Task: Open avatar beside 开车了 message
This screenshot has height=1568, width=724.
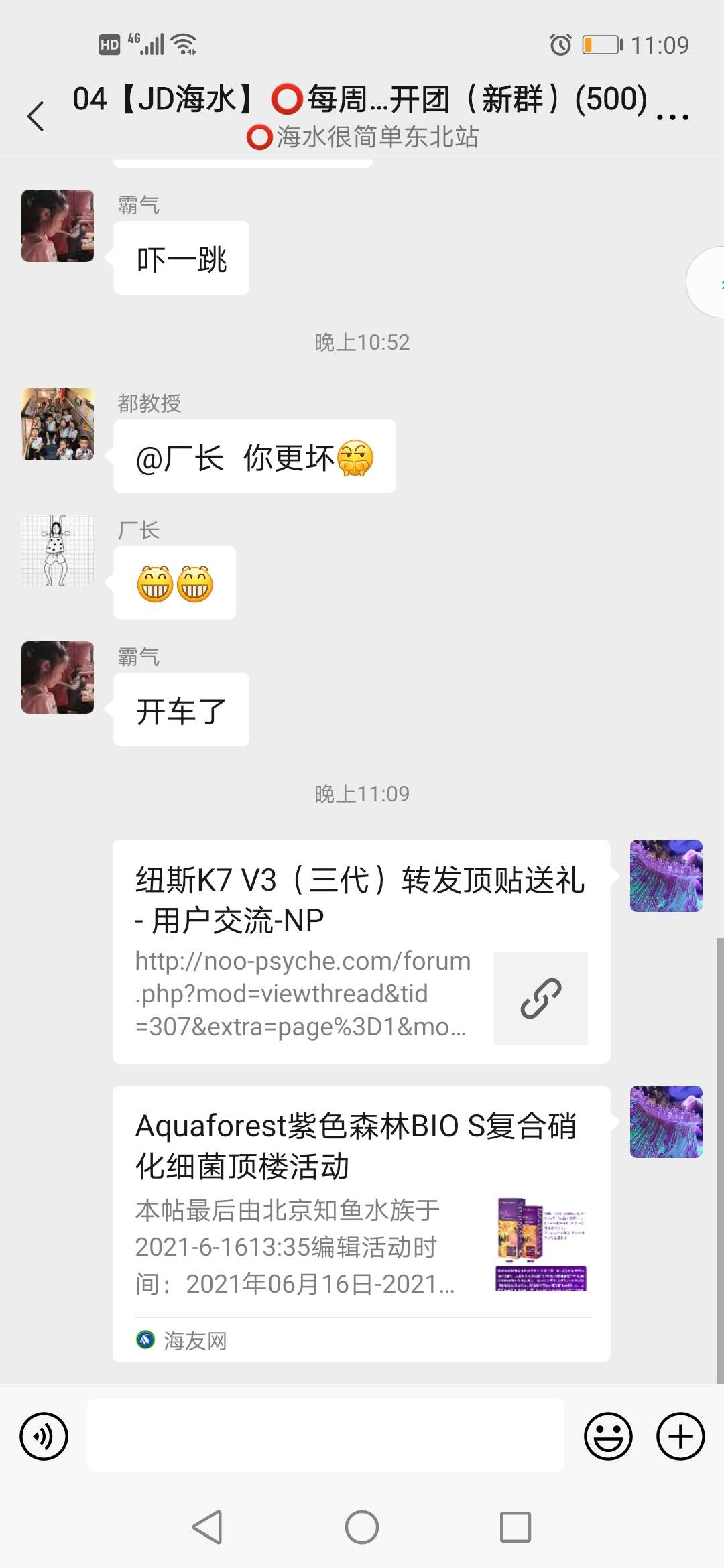Action: (58, 677)
